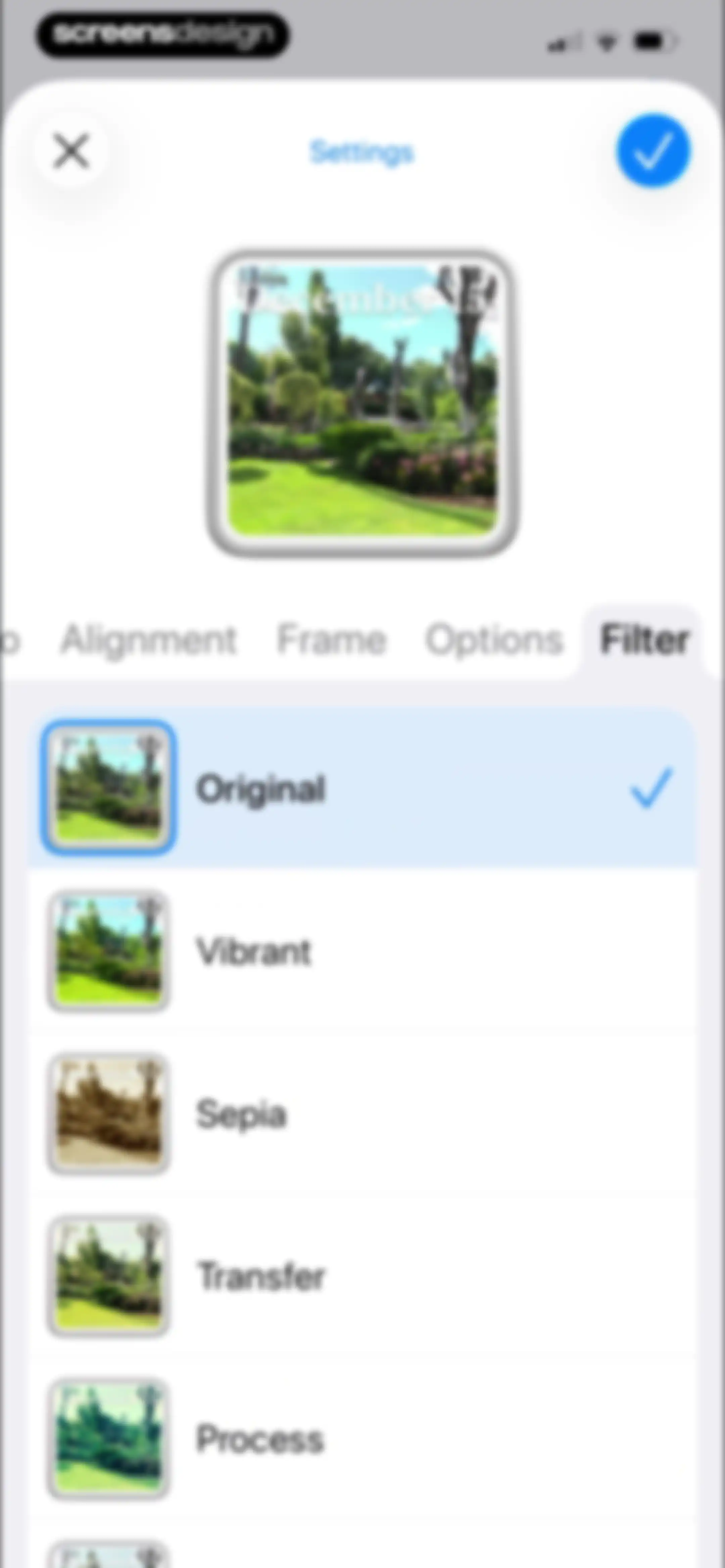Confirm changes with the blue checkmark

tap(653, 151)
